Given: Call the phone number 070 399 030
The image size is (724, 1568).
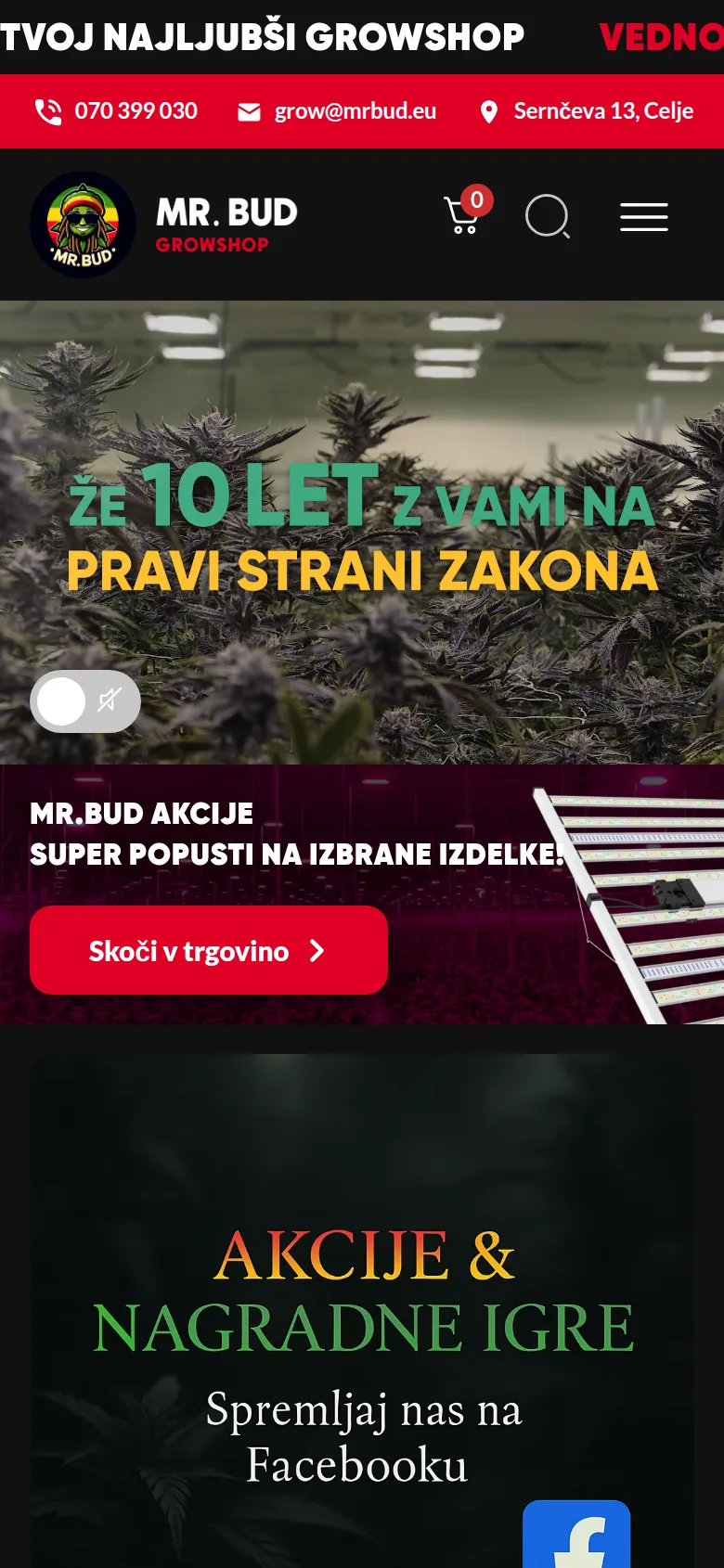Looking at the screenshot, I should [x=116, y=111].
